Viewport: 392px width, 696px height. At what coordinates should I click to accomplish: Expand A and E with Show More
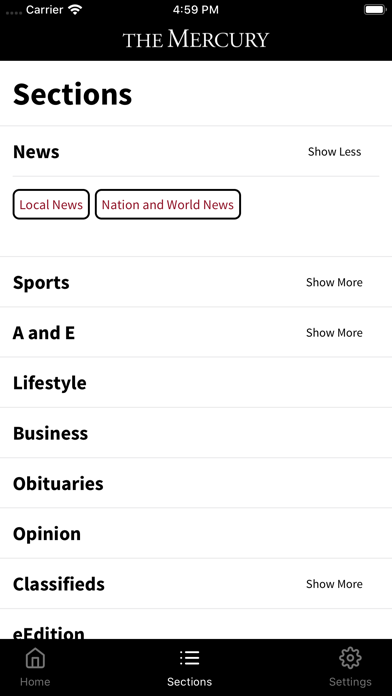pyautogui.click(x=334, y=332)
